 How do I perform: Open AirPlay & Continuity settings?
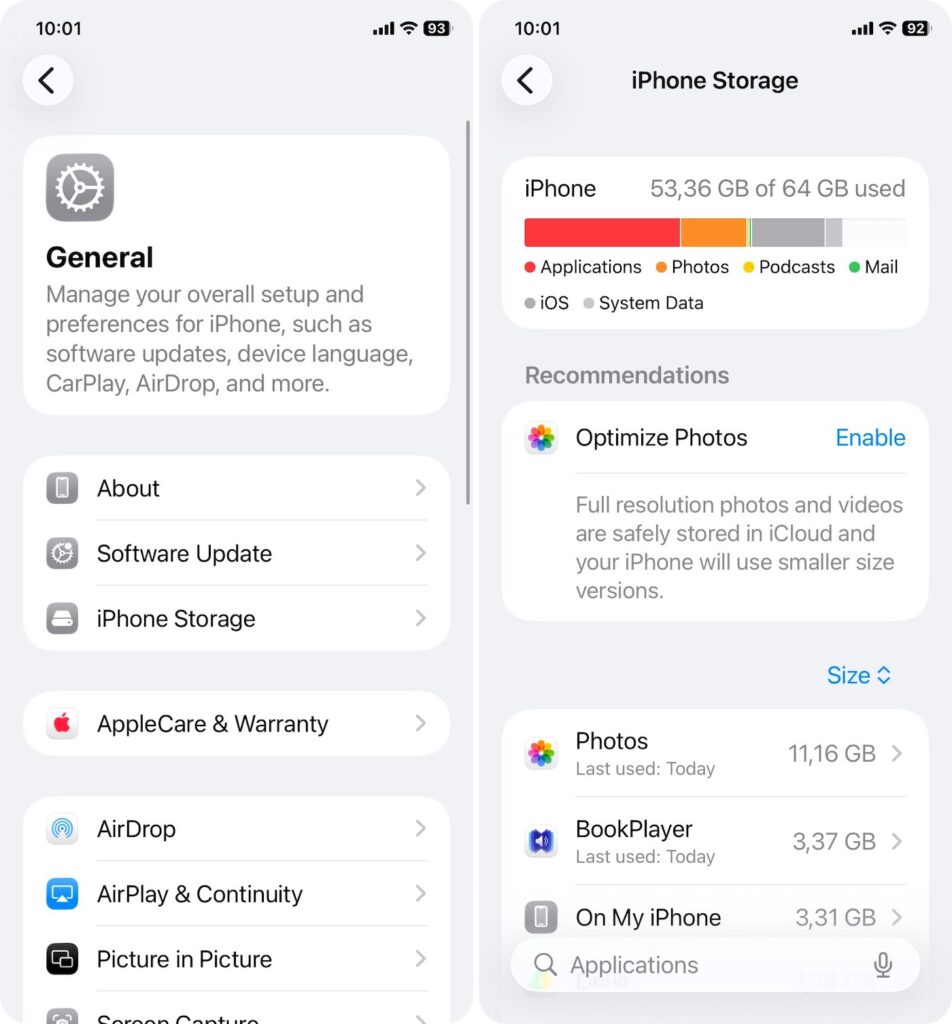[x=236, y=893]
